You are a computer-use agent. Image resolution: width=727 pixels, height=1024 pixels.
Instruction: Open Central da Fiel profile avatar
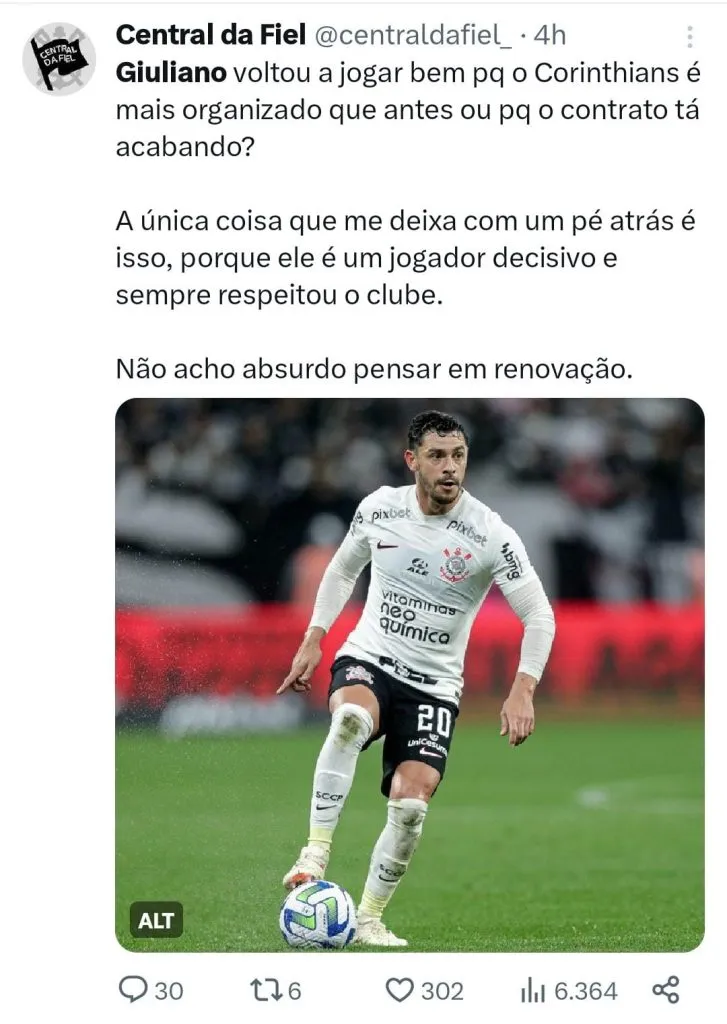(x=59, y=59)
